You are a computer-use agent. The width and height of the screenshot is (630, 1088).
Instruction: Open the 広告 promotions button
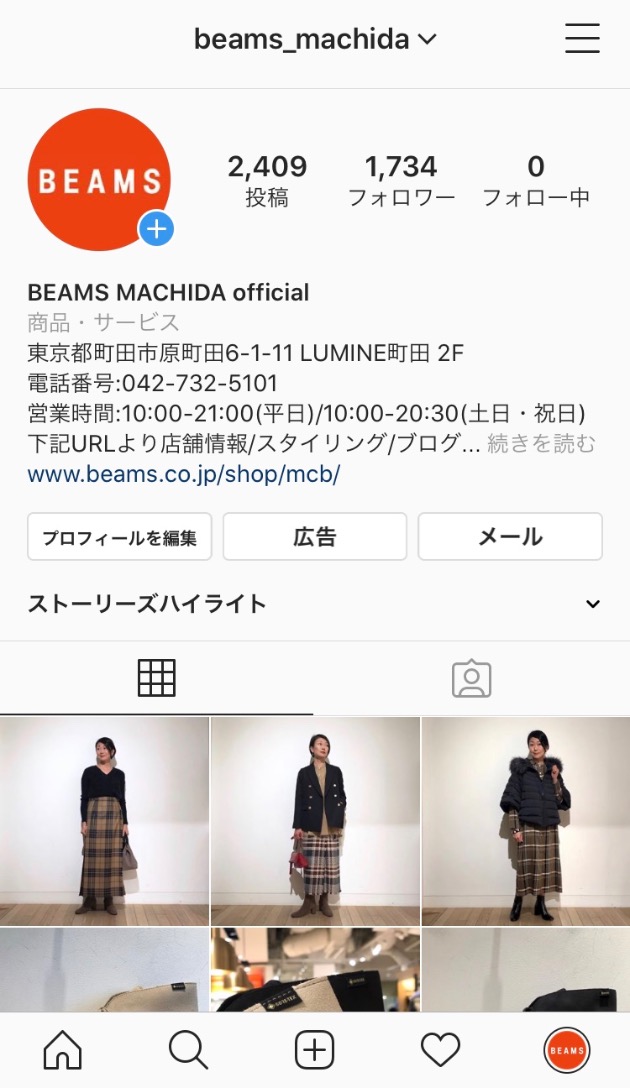[x=314, y=537]
